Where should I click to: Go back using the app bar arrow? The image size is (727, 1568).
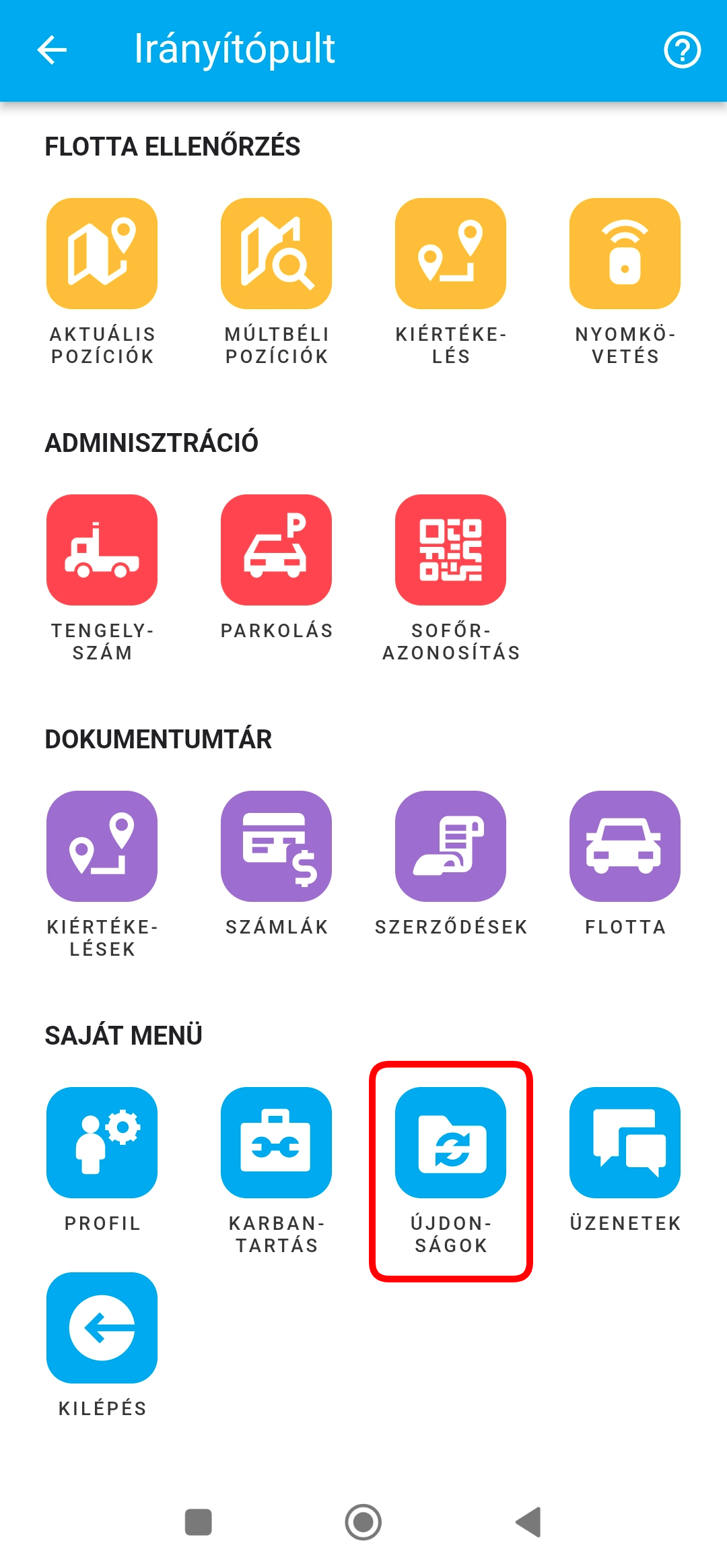52,50
